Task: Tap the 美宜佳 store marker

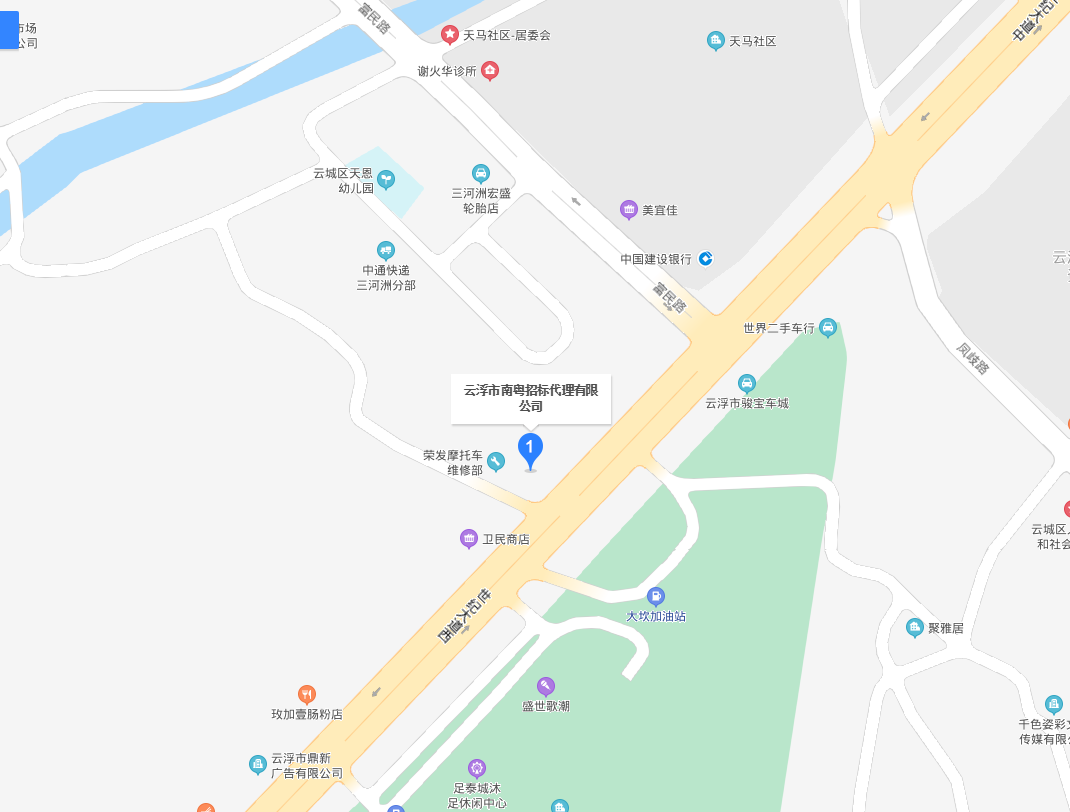Action: (629, 210)
